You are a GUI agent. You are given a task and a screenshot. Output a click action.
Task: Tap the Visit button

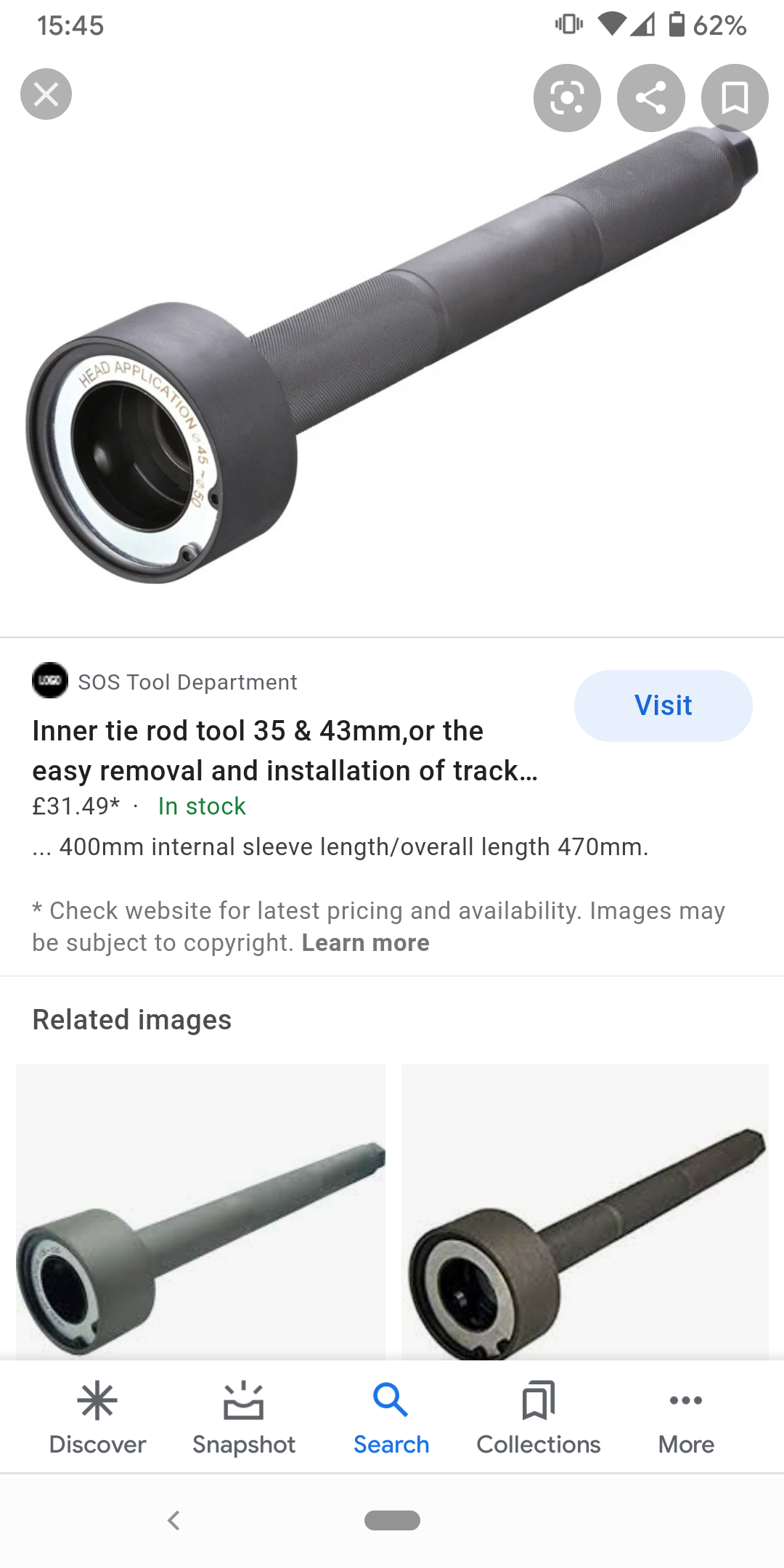(x=663, y=706)
